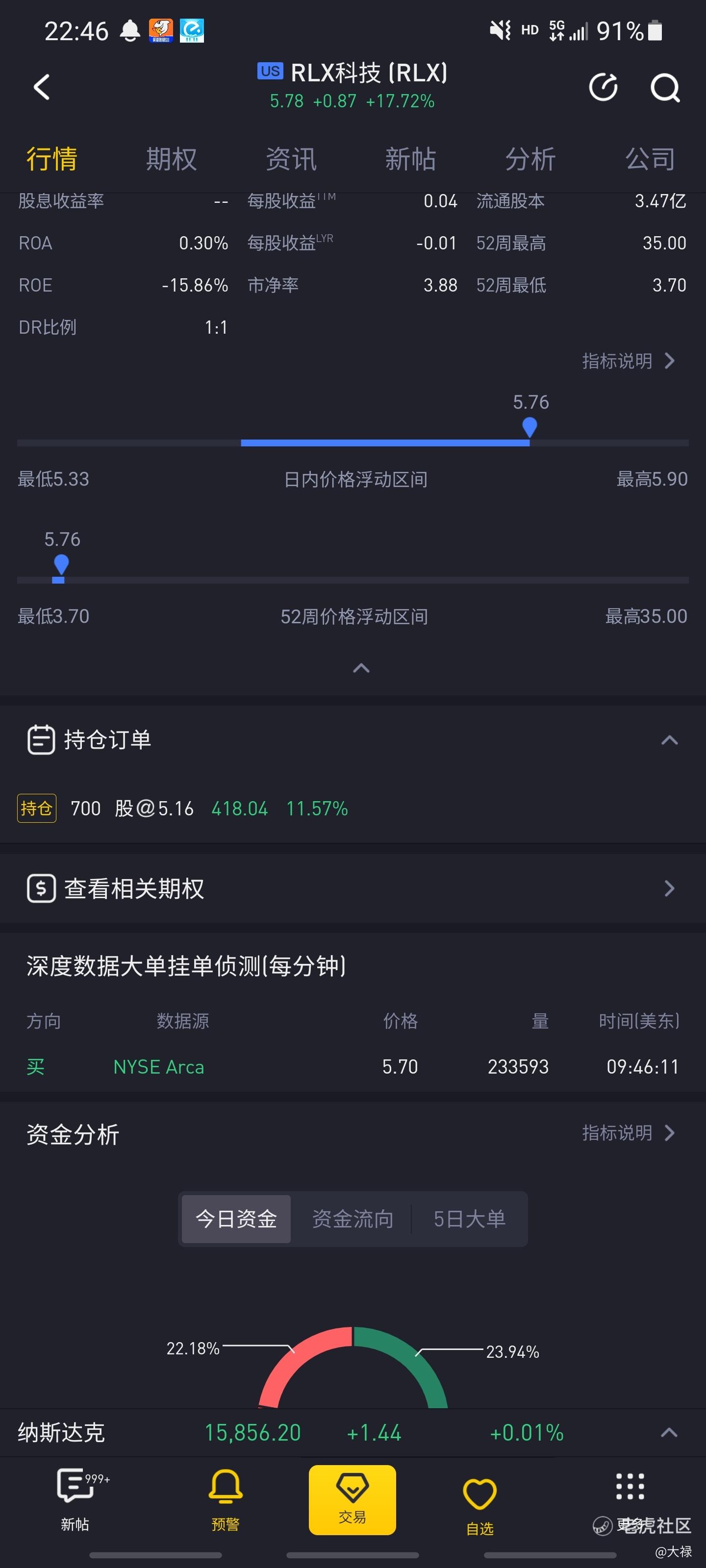Collapse the 持仓订单 section

click(x=669, y=740)
